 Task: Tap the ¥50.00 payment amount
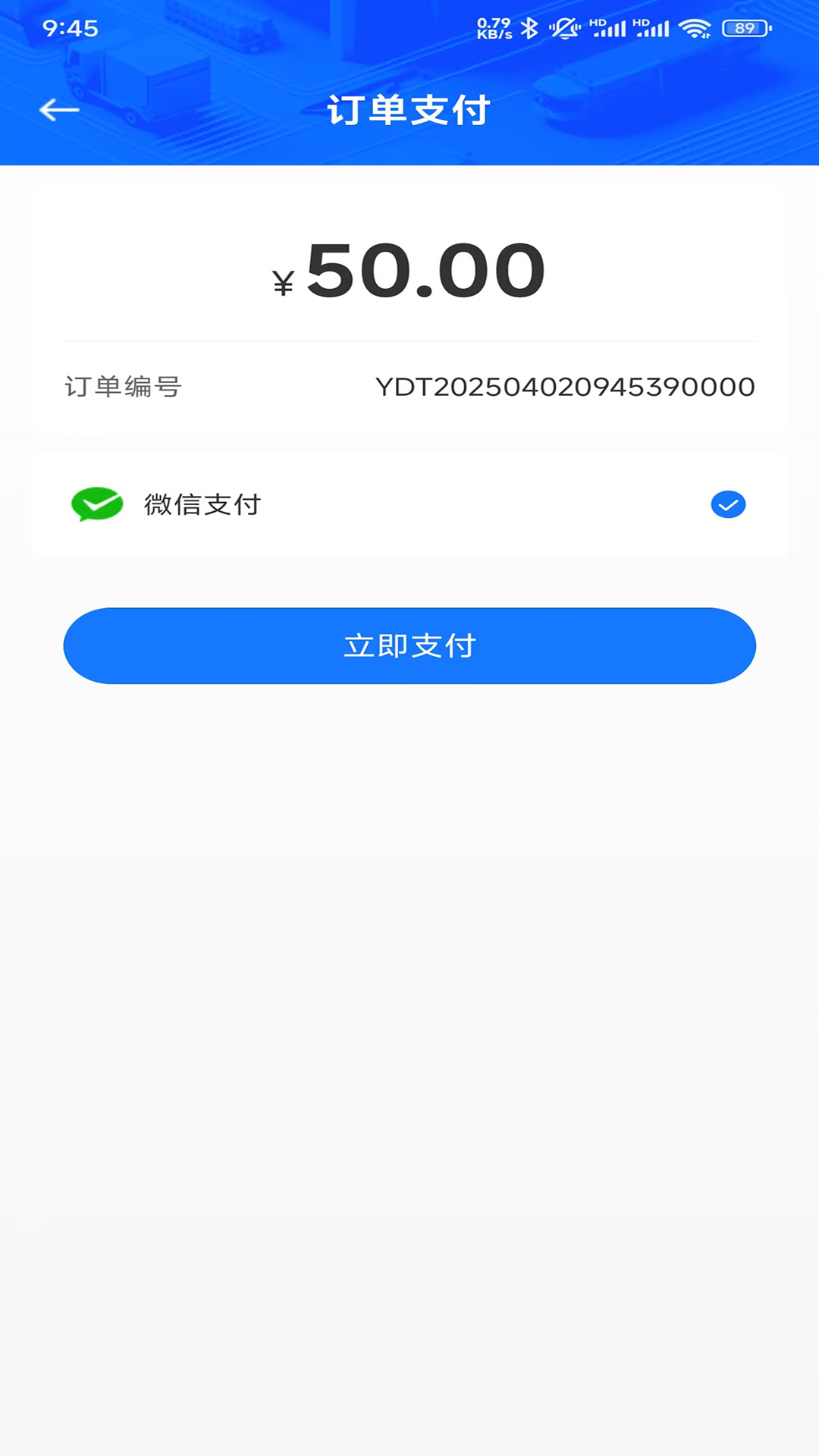(x=409, y=275)
